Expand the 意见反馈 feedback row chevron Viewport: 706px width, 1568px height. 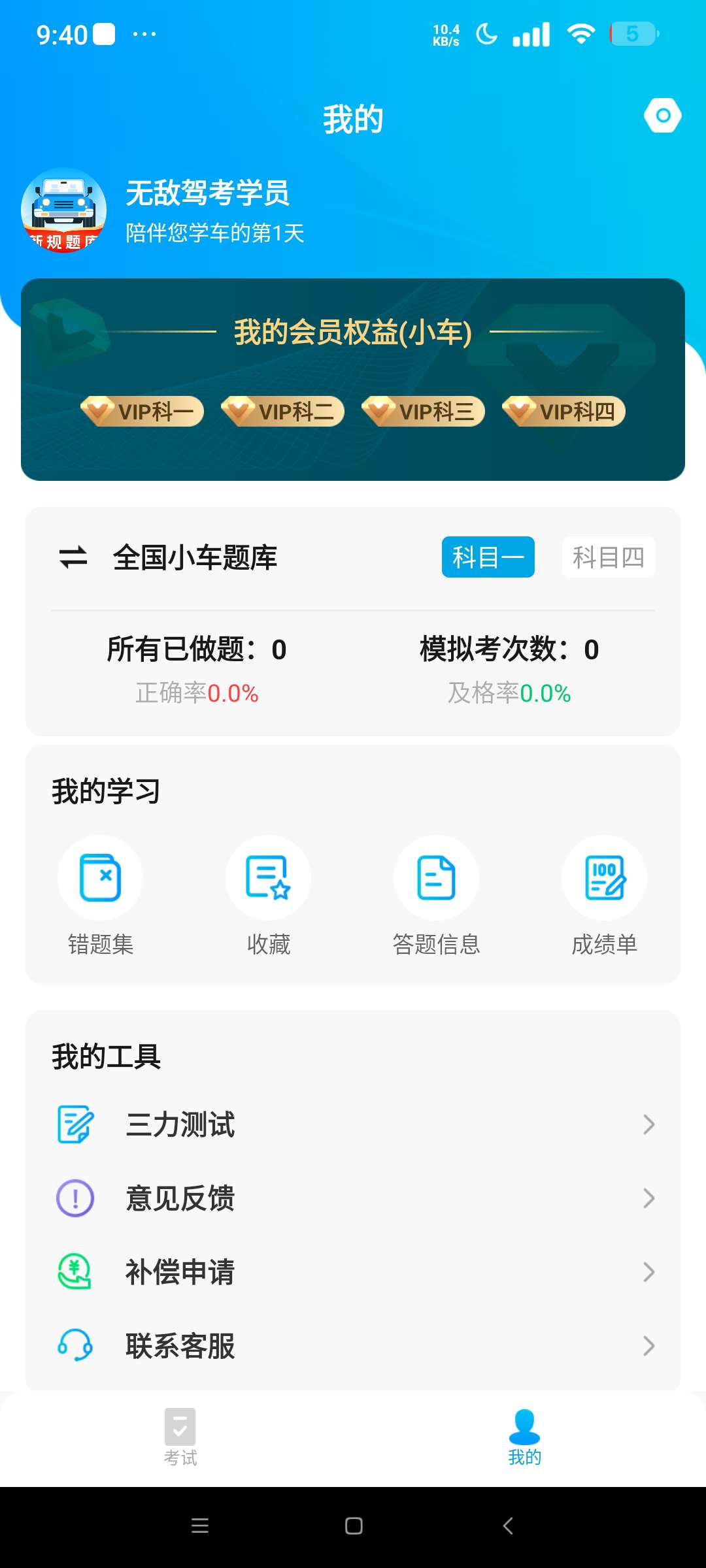coord(648,1198)
